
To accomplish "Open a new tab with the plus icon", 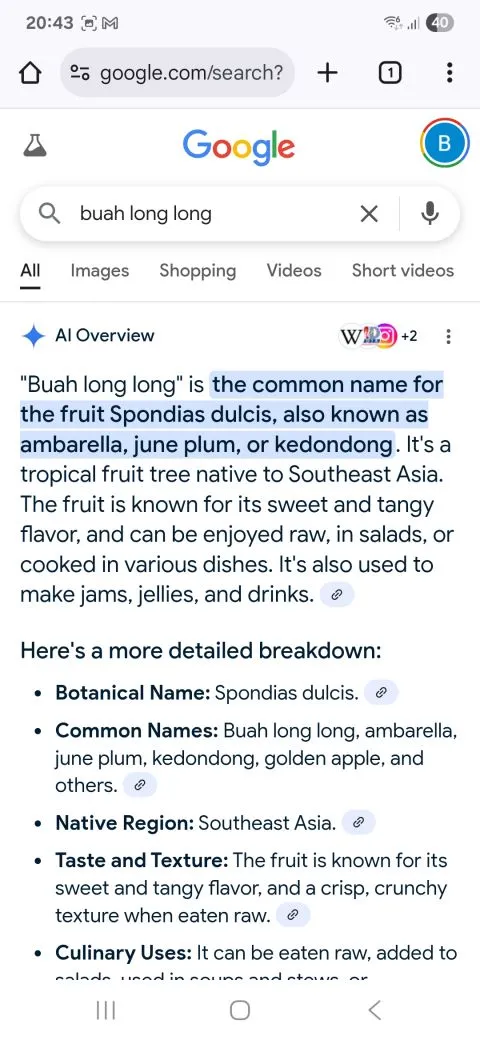I will click(x=328, y=73).
